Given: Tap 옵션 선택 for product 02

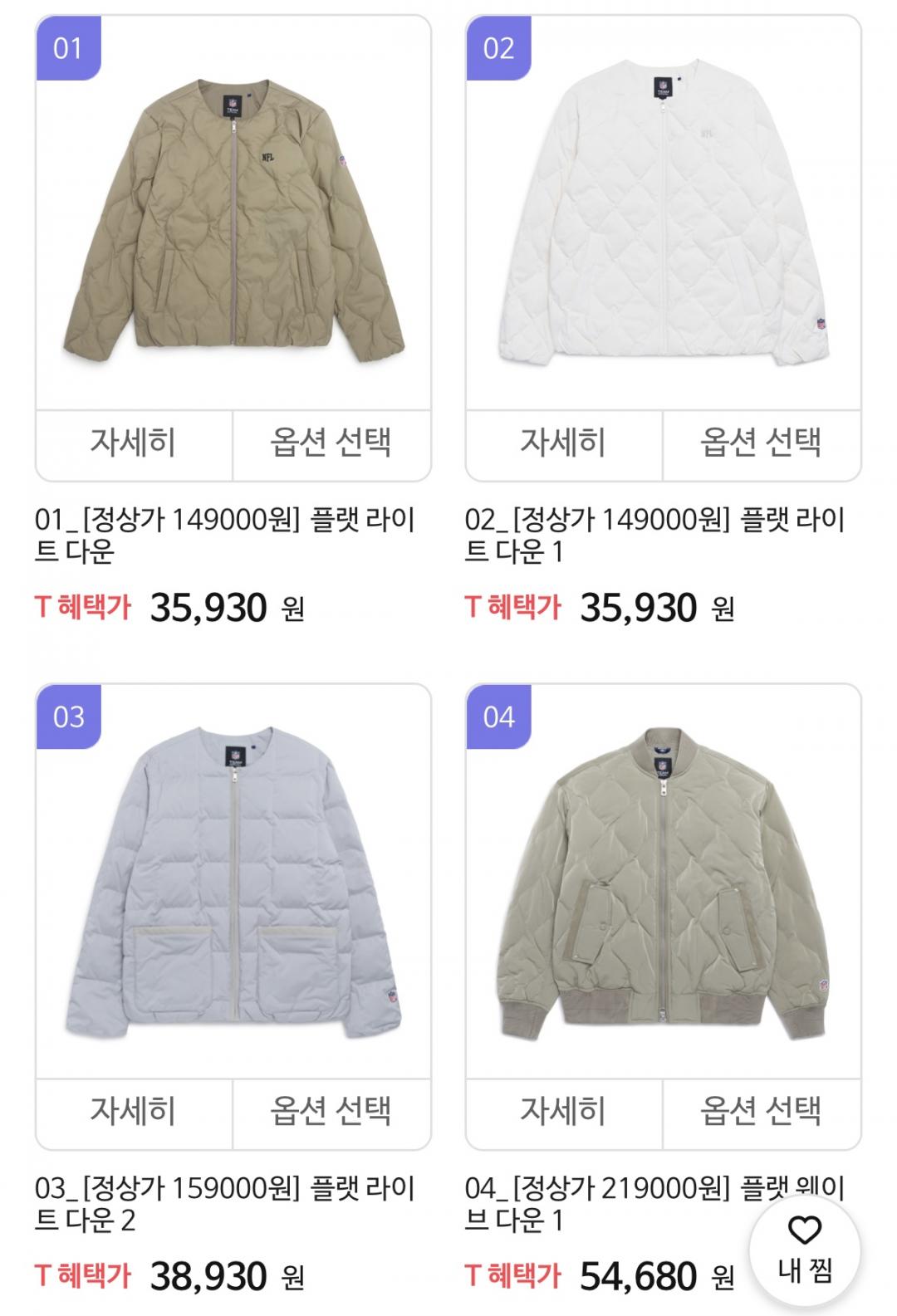Looking at the screenshot, I should point(761,443).
